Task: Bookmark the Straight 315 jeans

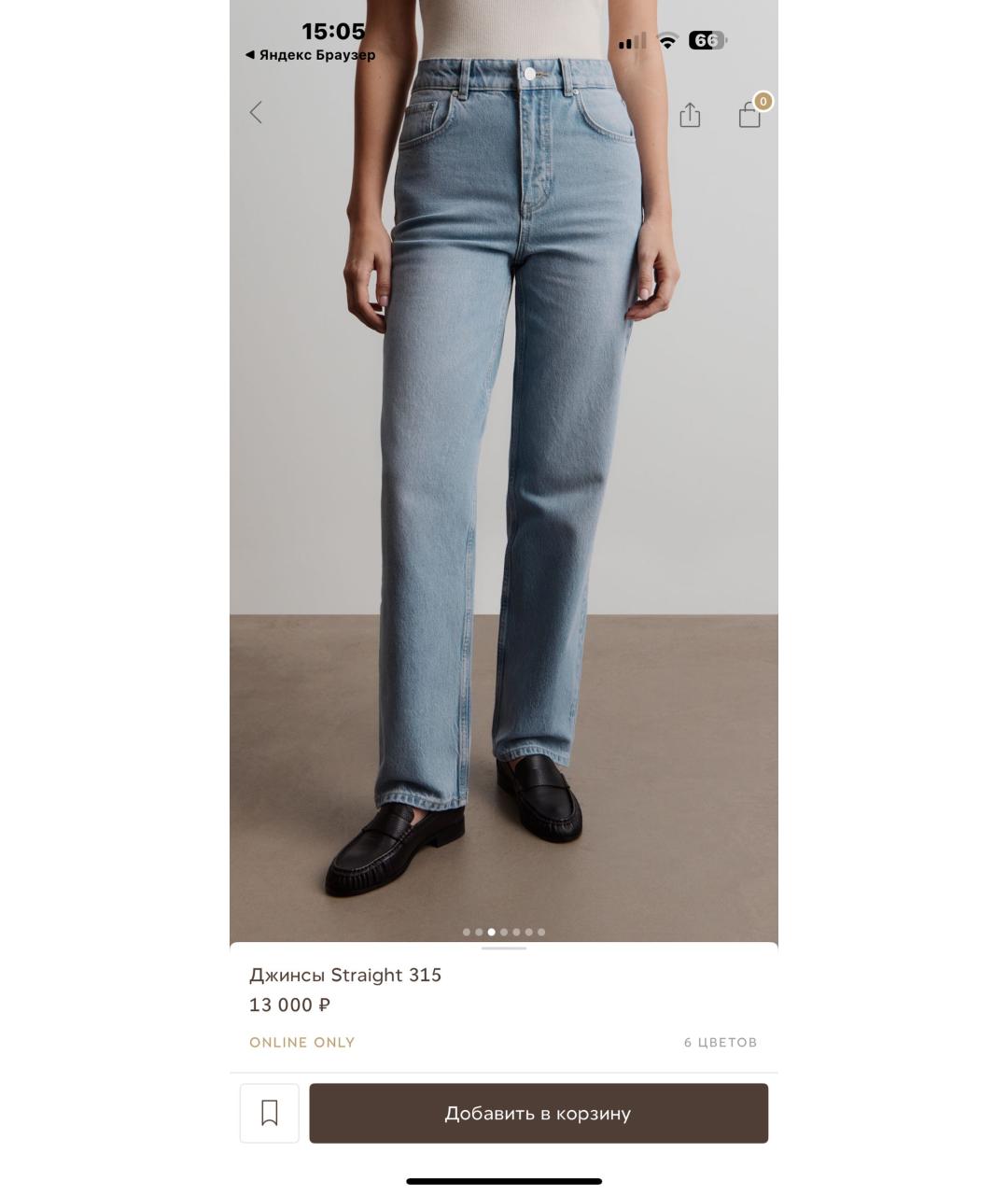Action: coord(270,1113)
